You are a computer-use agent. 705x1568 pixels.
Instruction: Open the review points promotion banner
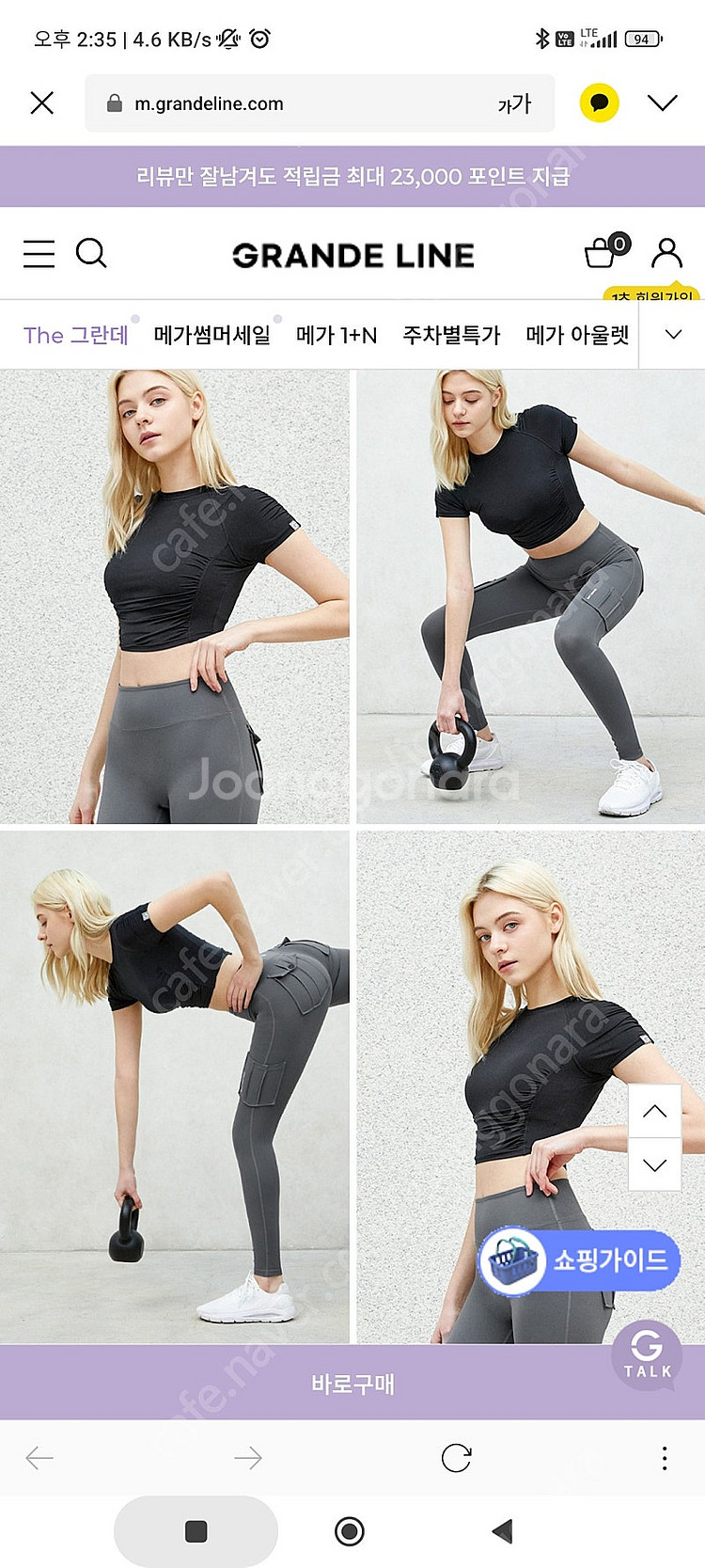point(352,176)
